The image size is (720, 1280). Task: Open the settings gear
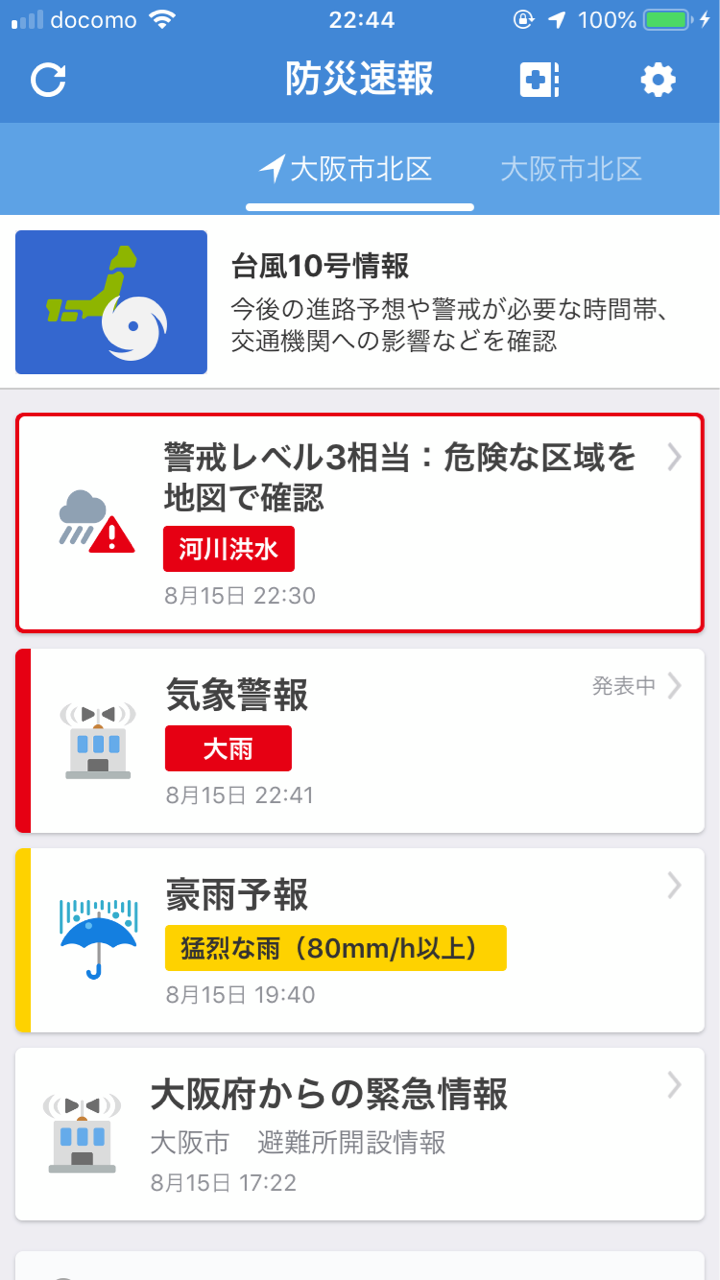point(658,80)
